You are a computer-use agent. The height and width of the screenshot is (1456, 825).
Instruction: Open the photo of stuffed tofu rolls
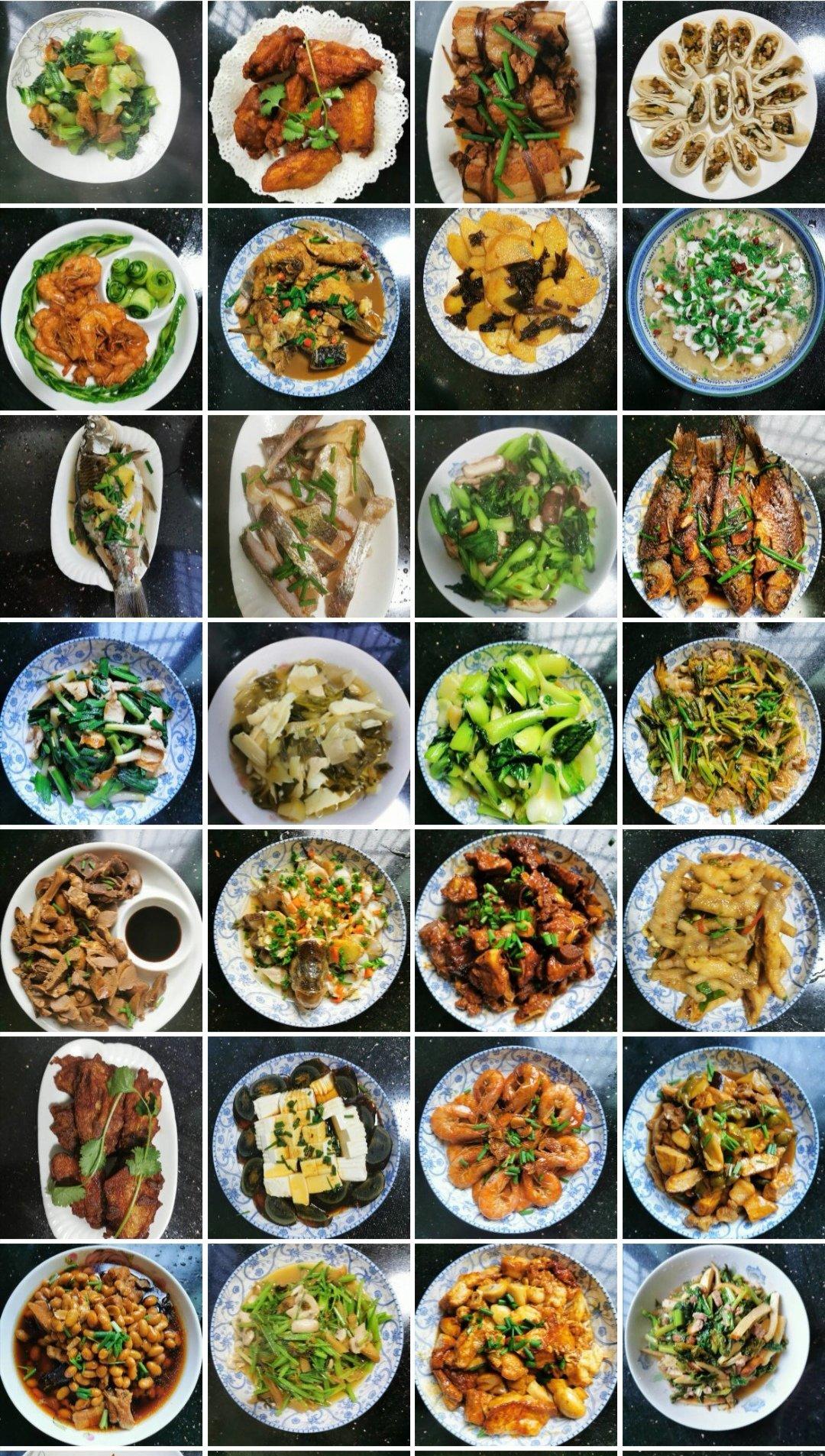(x=723, y=101)
